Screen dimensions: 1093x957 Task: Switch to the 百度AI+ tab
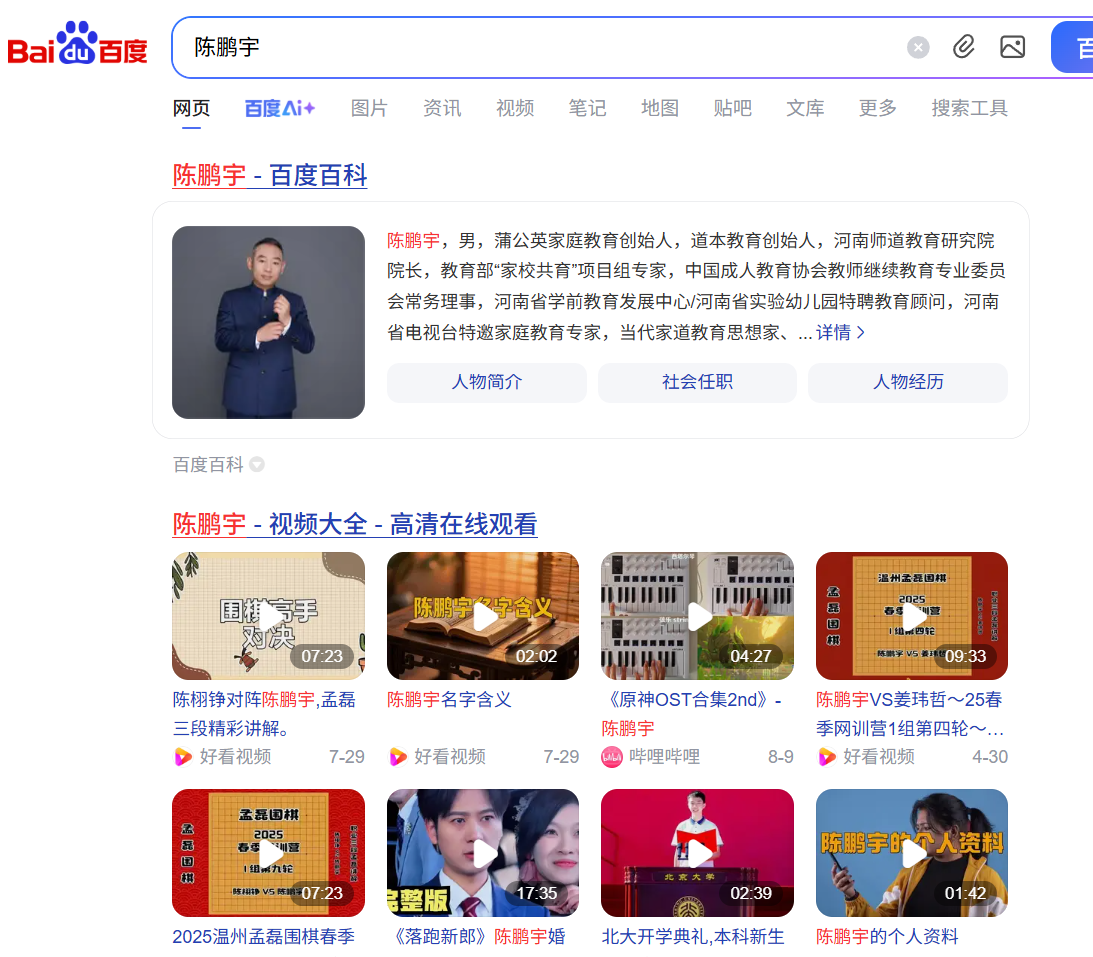pos(280,108)
